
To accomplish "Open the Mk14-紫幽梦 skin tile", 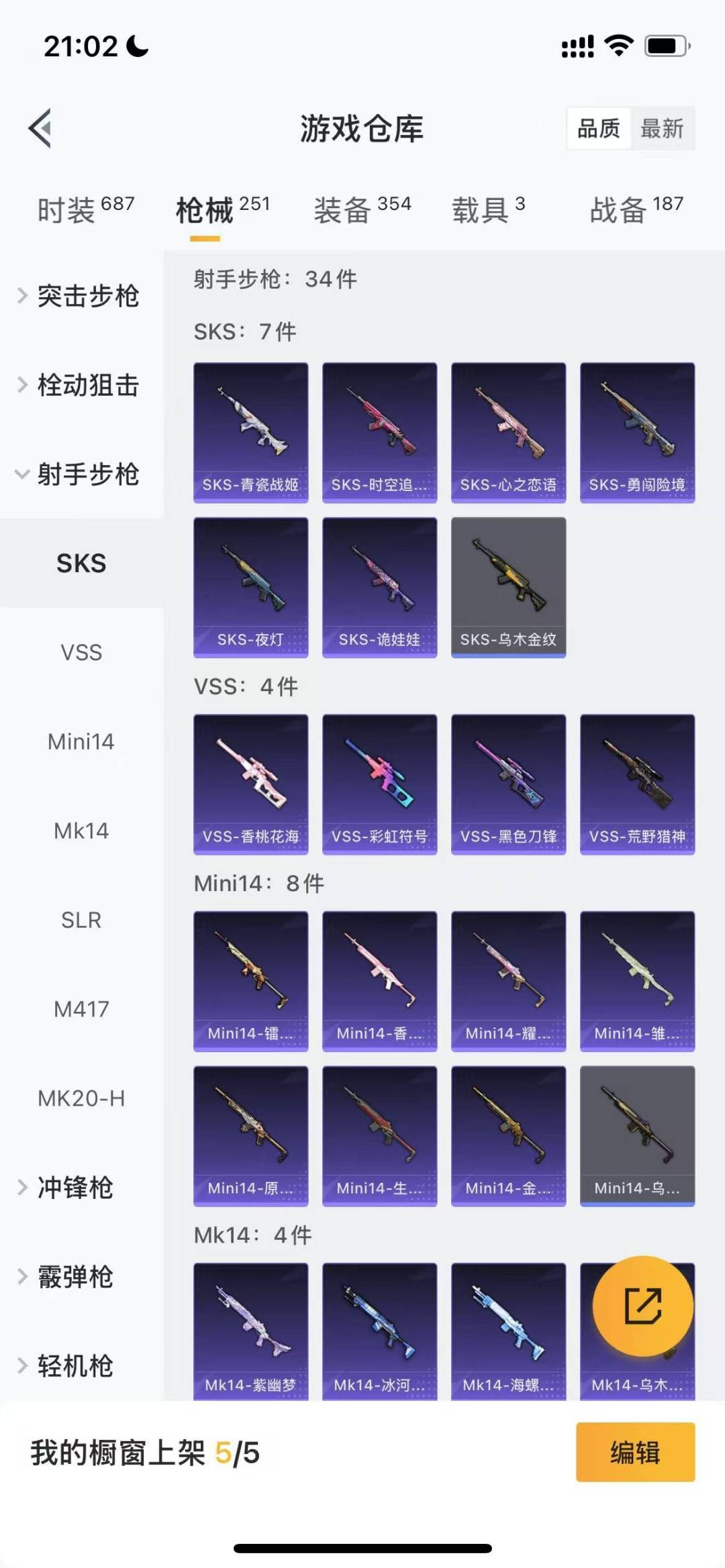I will tap(251, 1331).
